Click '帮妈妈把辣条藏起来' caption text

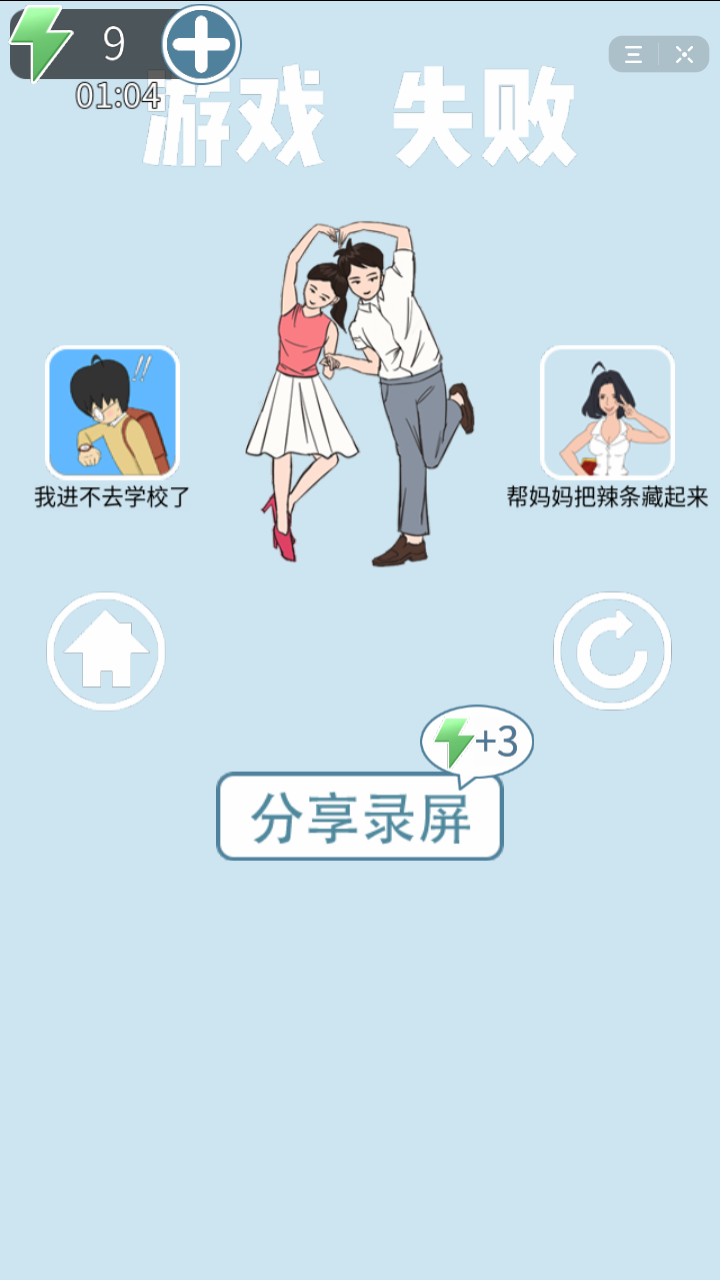(605, 495)
